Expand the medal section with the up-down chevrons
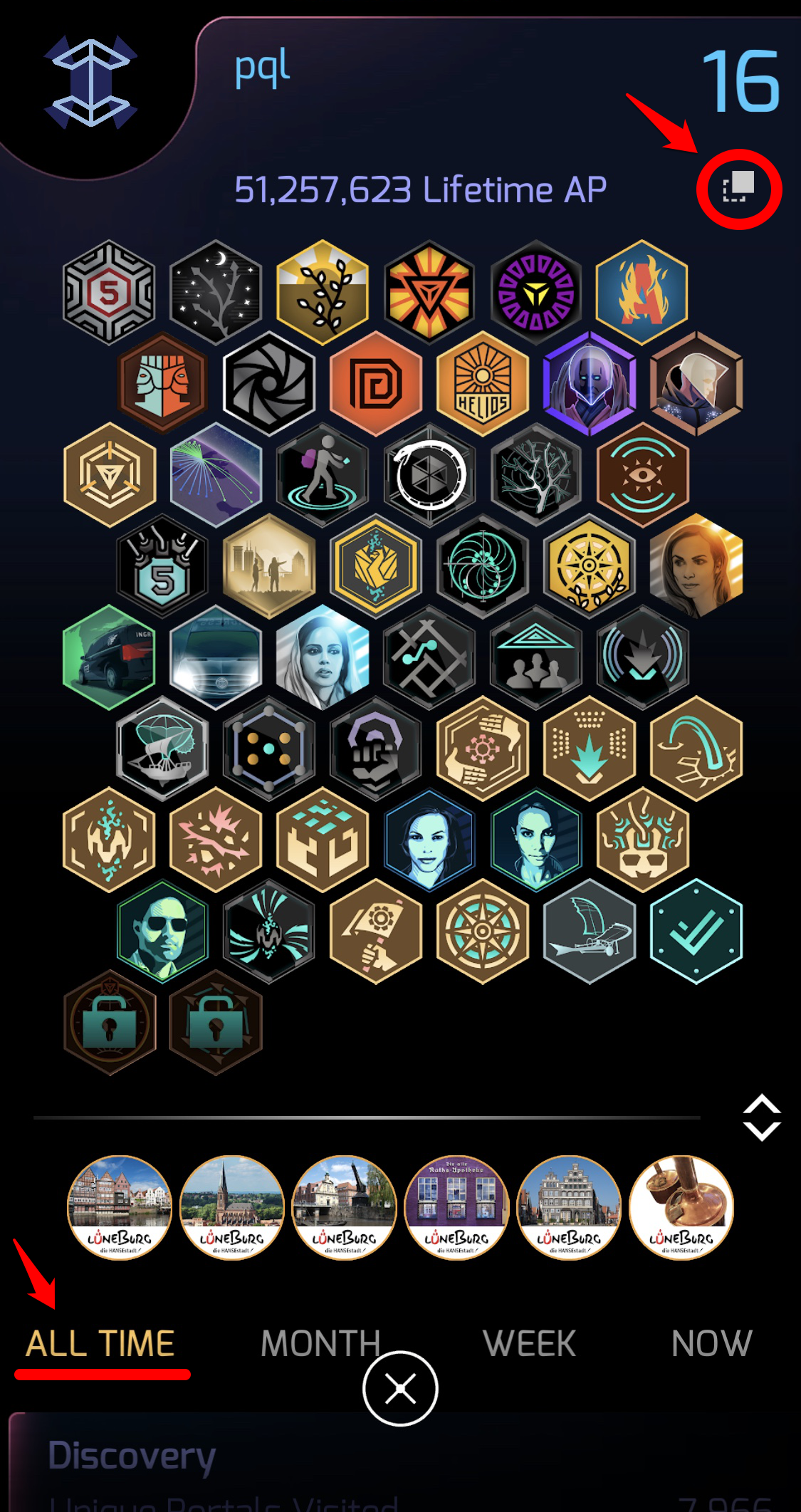Viewport: 801px width, 1512px height. (761, 1117)
